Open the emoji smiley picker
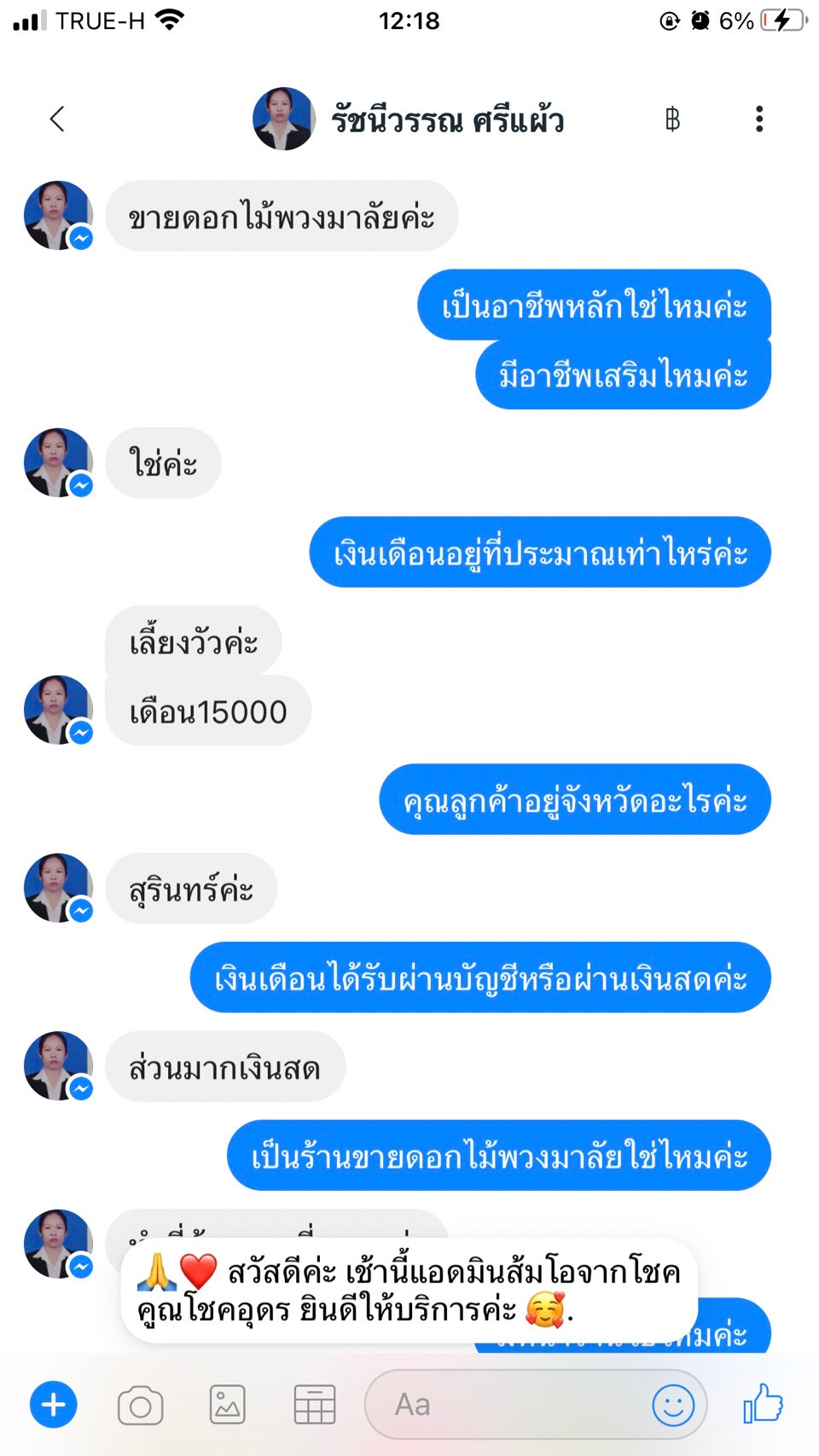This screenshot has width=819, height=1456. point(673,1405)
